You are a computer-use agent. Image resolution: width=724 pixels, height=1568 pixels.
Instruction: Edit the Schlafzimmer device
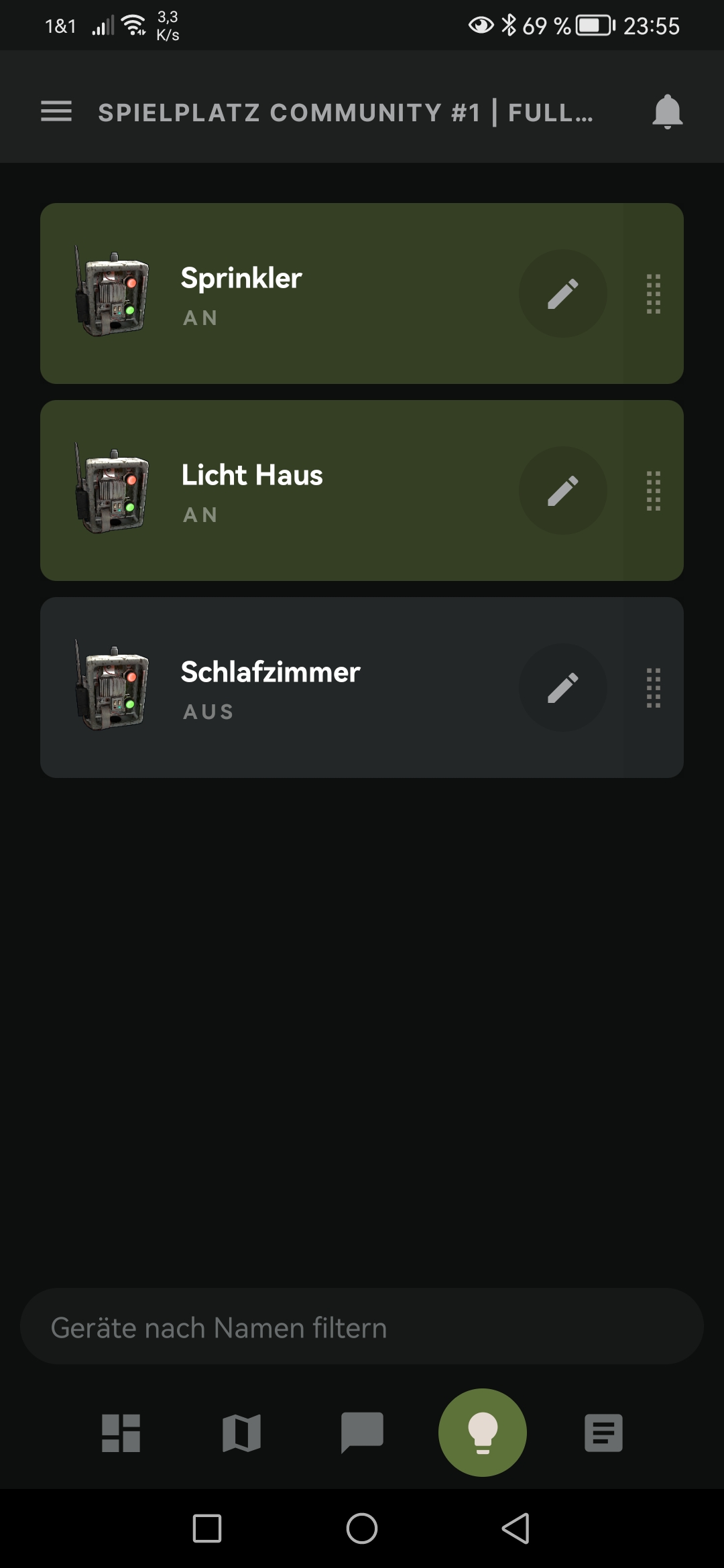point(562,688)
